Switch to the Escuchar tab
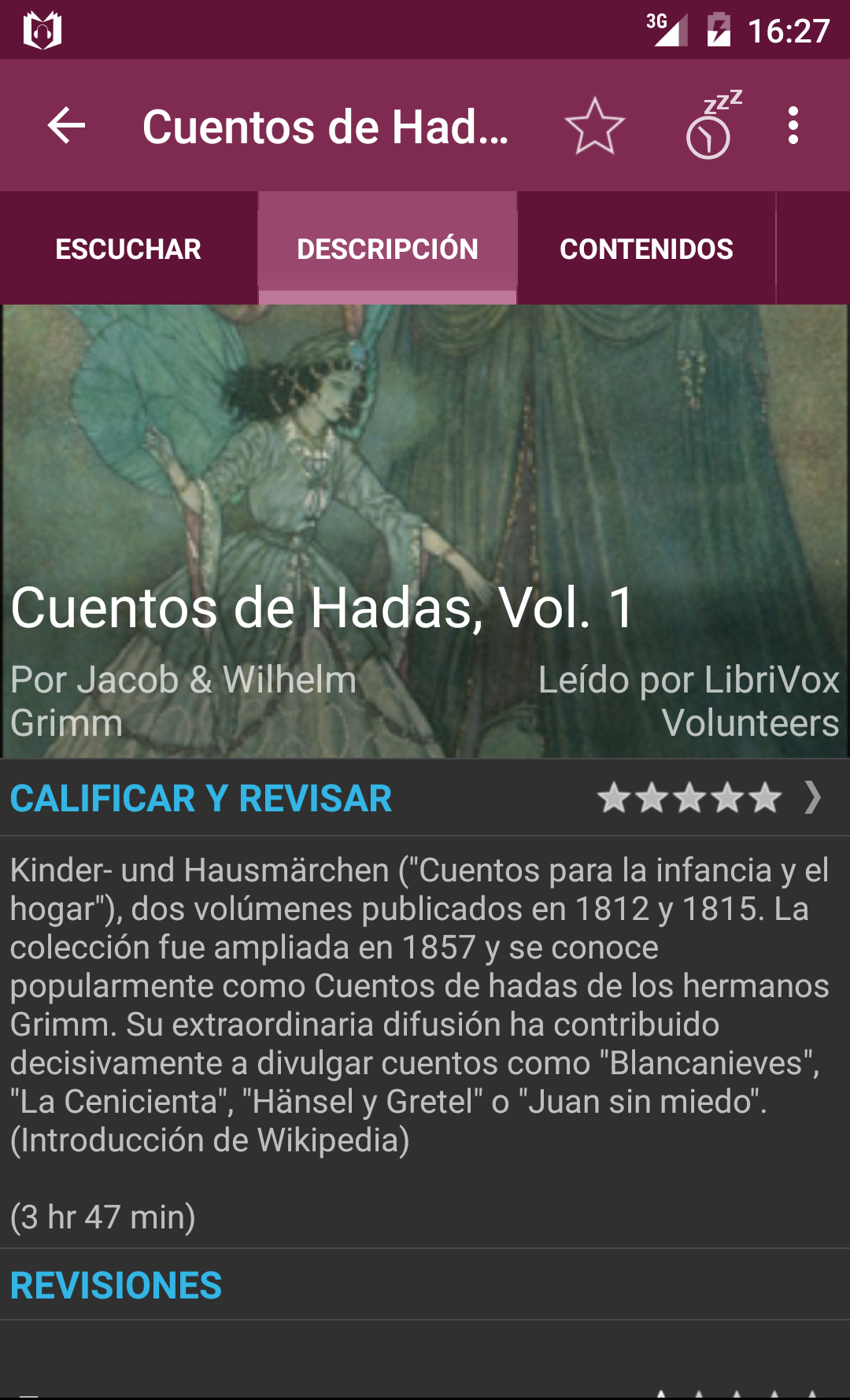850x1400 pixels. click(128, 249)
